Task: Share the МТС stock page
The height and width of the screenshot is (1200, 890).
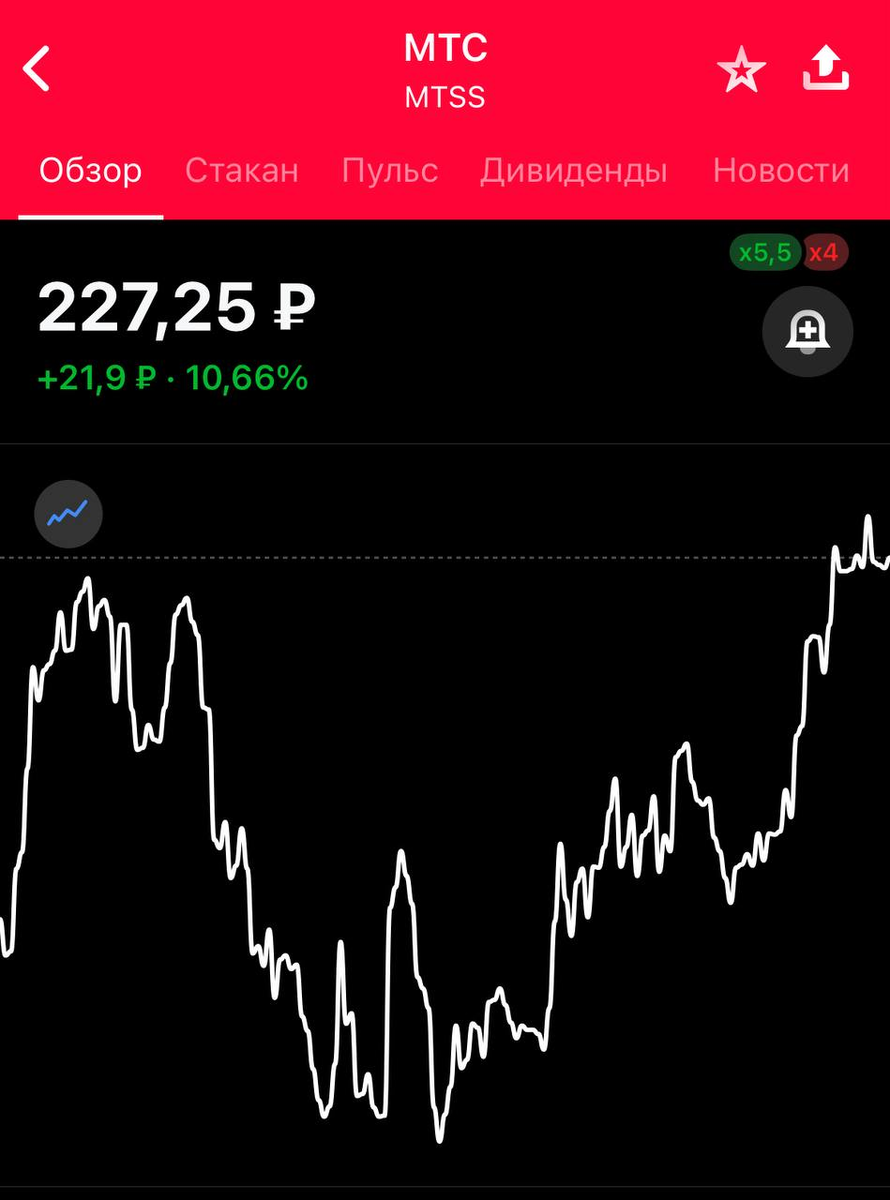Action: coord(826,70)
